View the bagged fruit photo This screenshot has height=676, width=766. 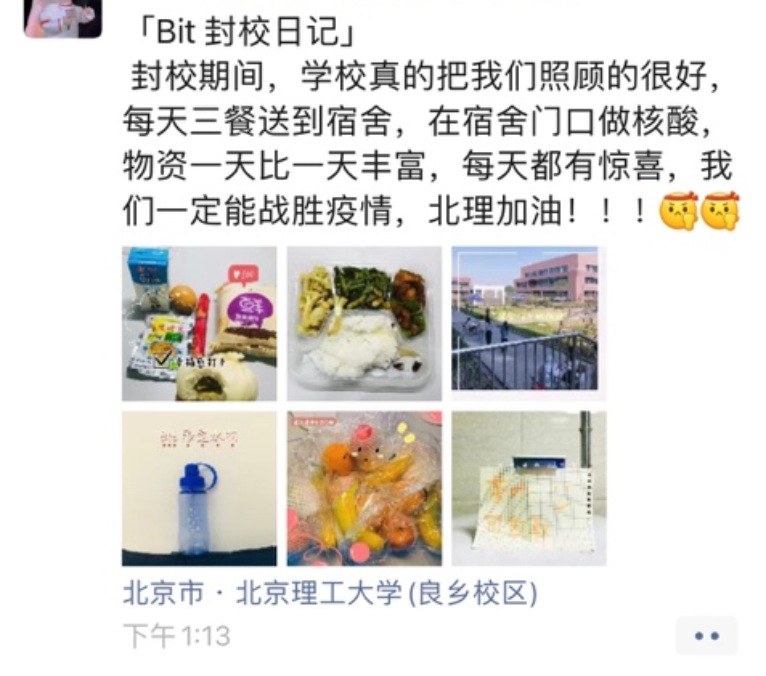[364, 488]
